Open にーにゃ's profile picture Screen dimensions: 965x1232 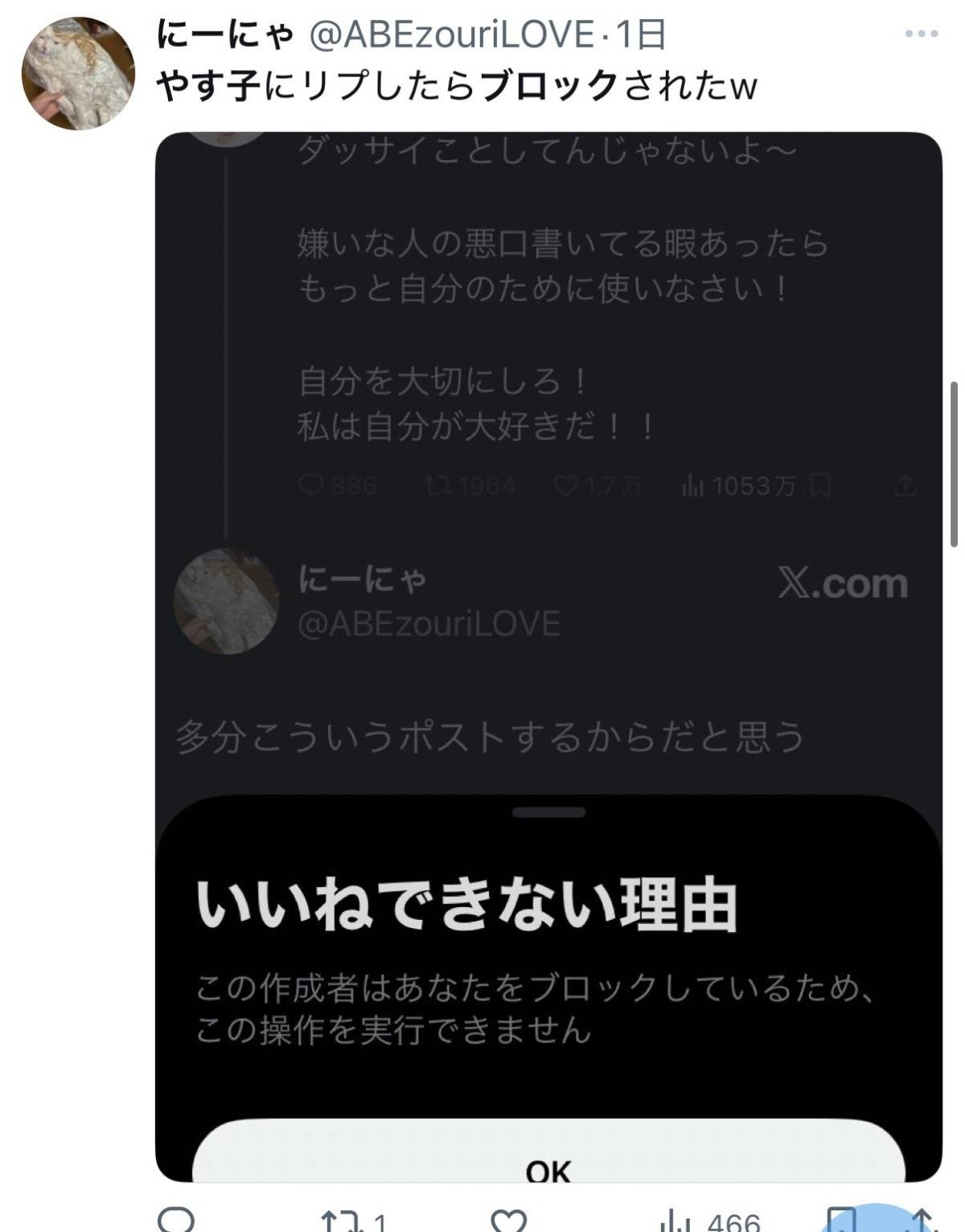tap(78, 74)
